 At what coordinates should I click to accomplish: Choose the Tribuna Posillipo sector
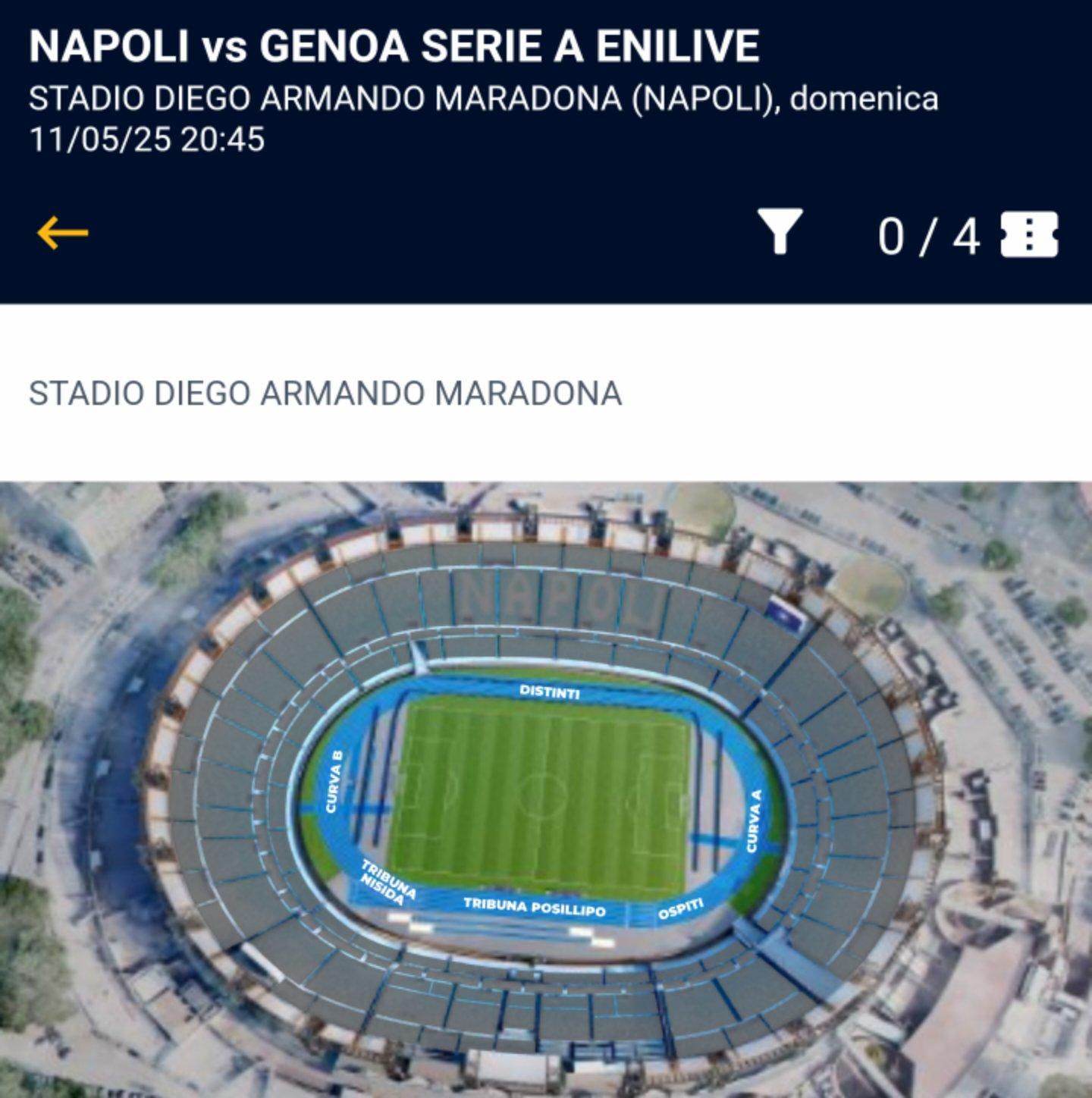534,907
